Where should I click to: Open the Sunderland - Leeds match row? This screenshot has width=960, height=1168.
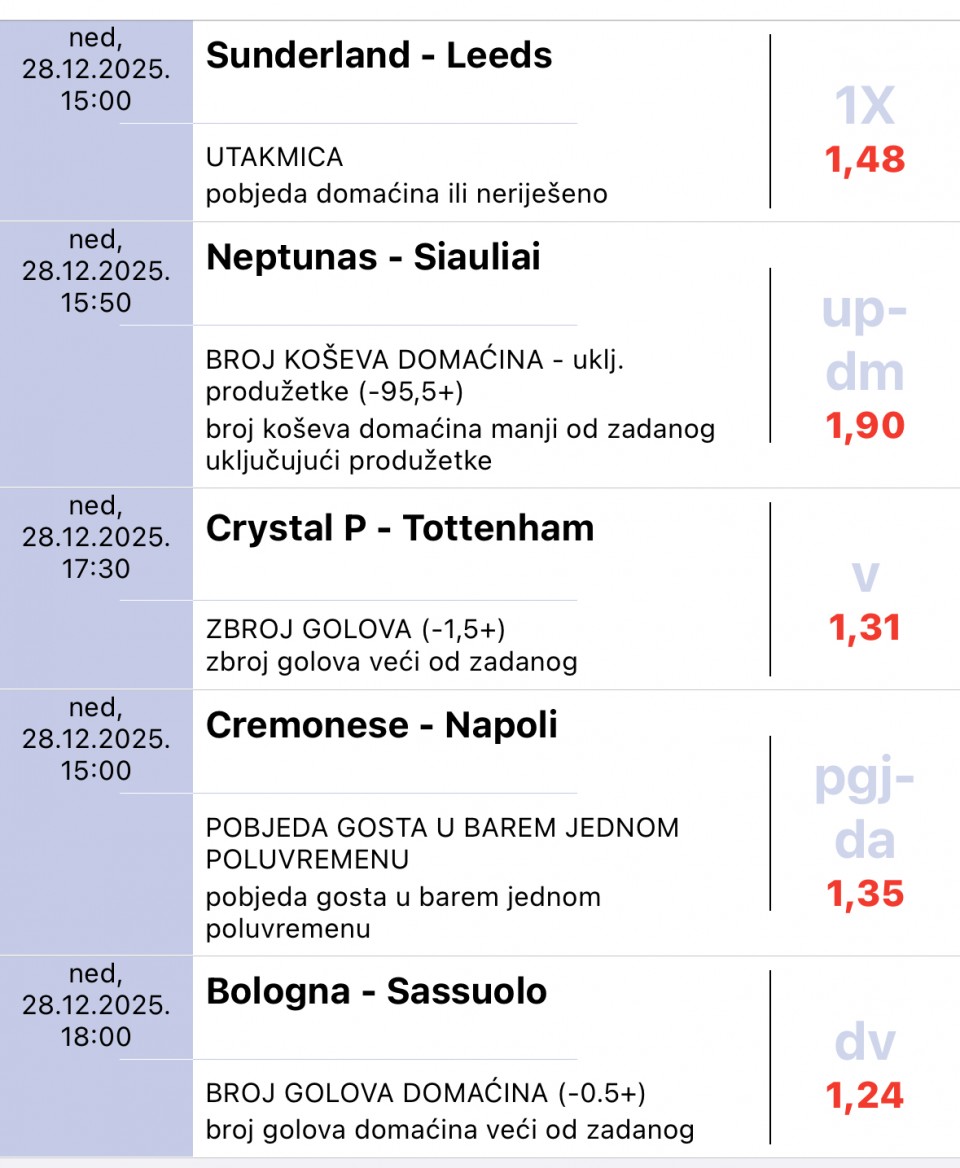(379, 56)
